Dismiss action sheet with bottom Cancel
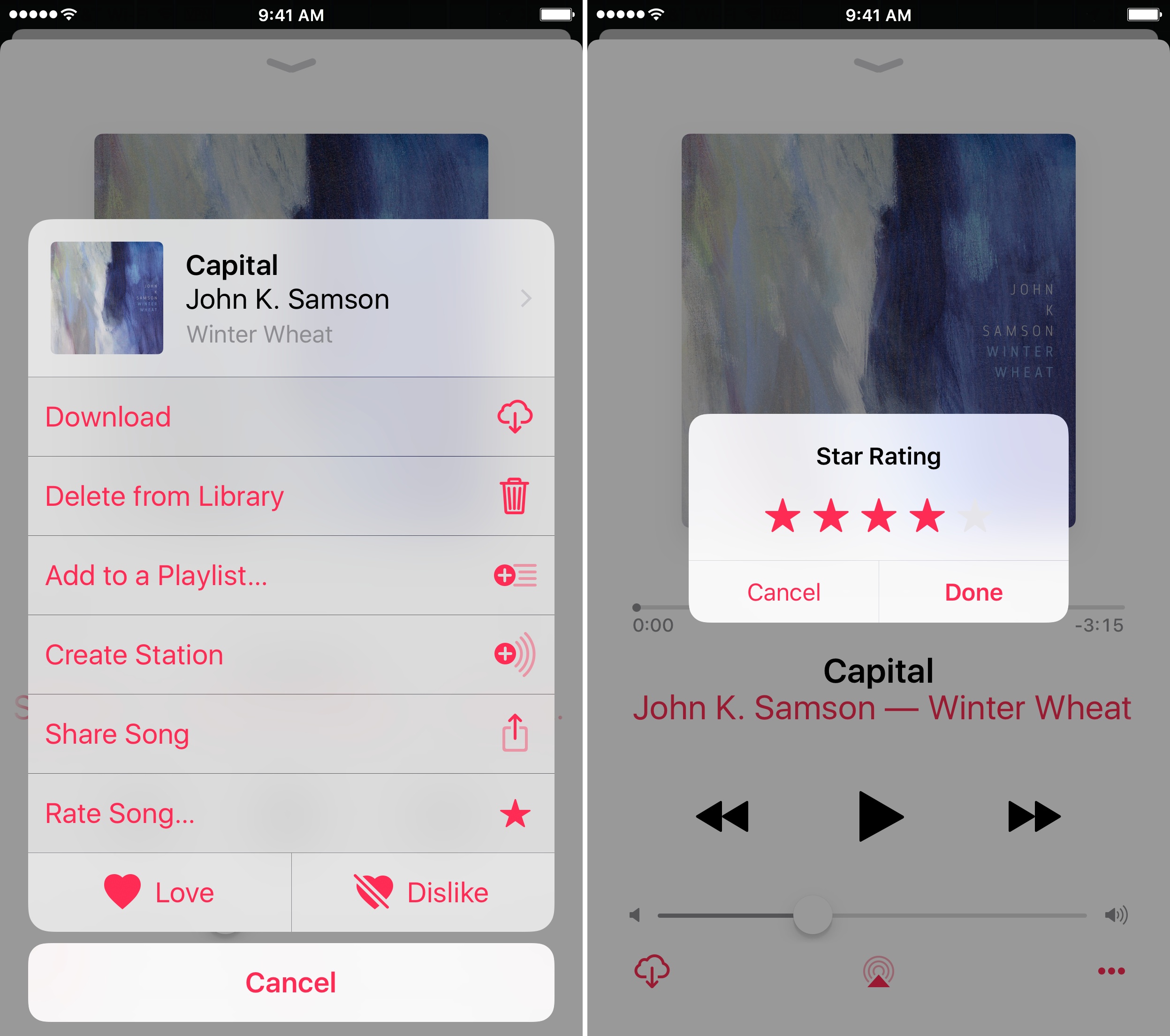The height and width of the screenshot is (1036, 1170). pyautogui.click(x=291, y=983)
